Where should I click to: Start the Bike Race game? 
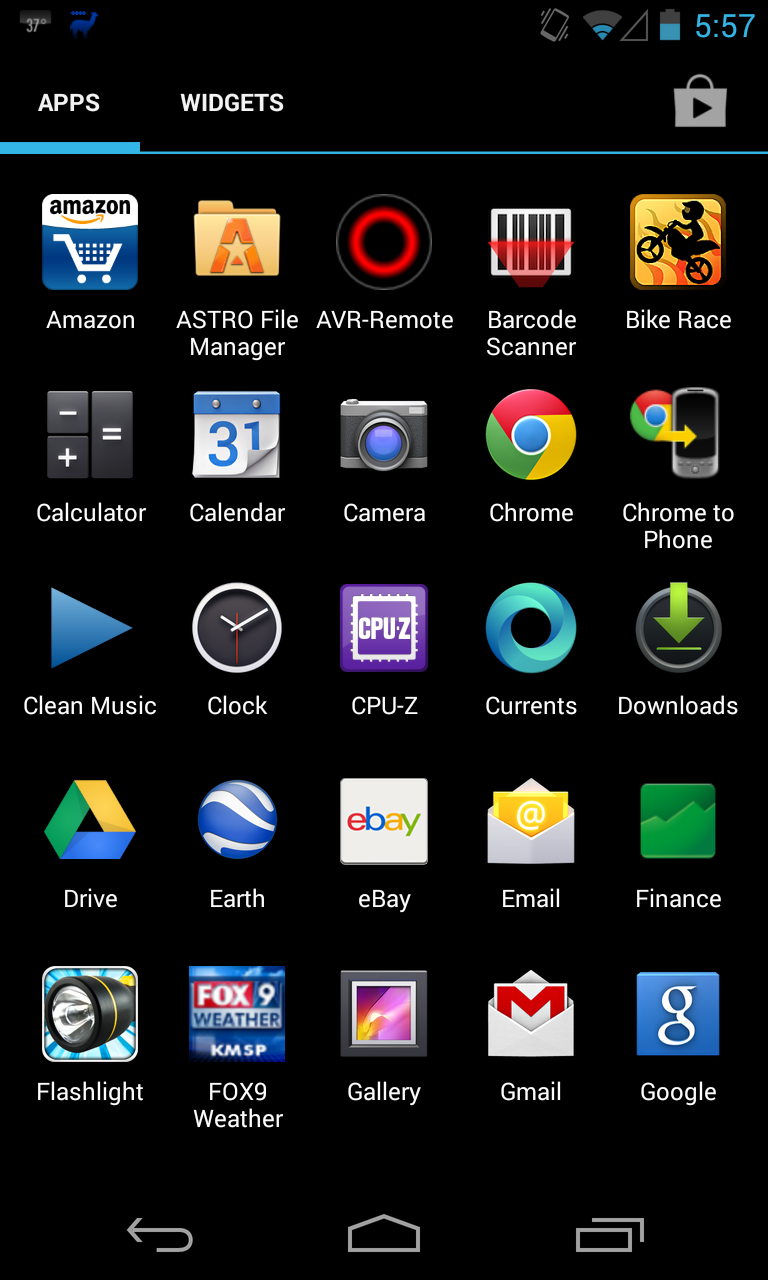(x=678, y=262)
